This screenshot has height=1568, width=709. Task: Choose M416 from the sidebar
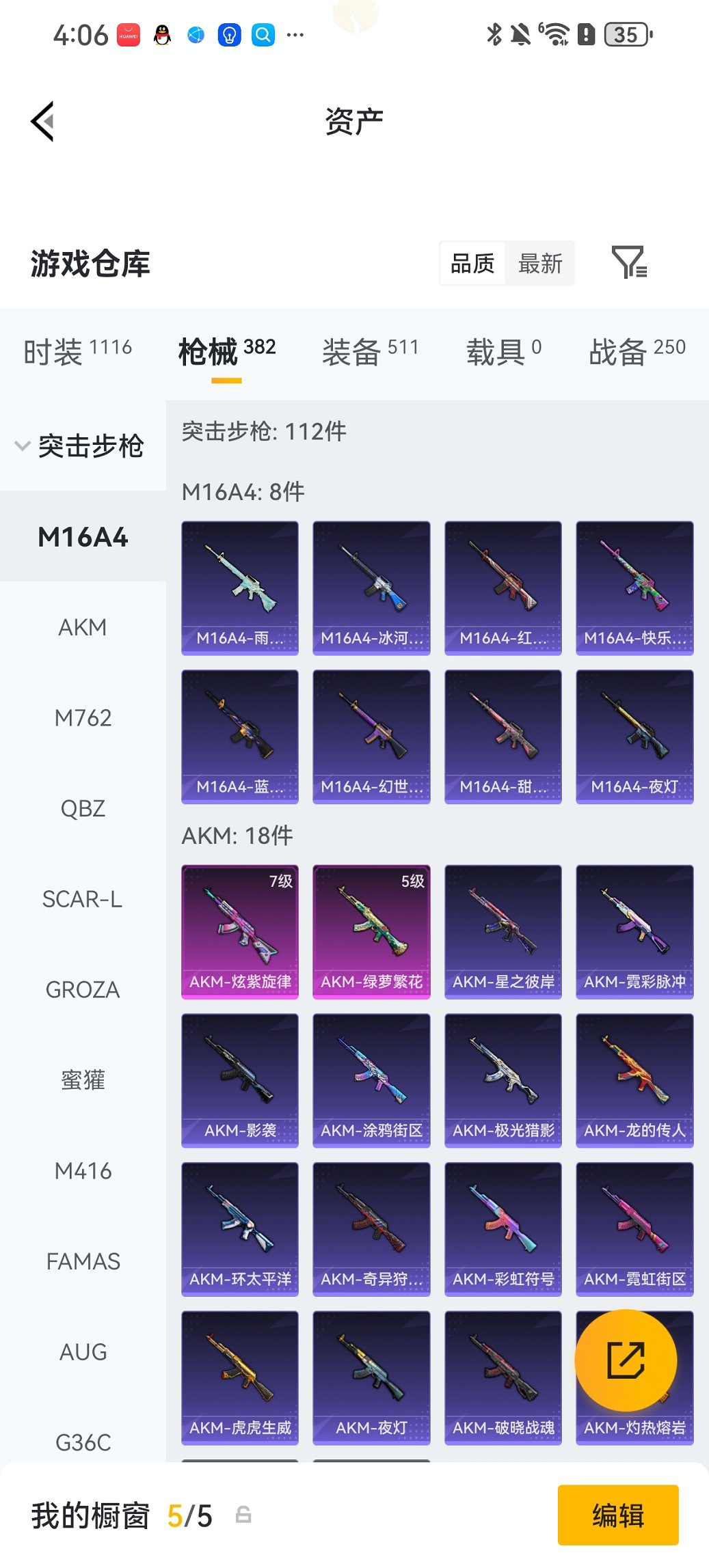point(83,1171)
